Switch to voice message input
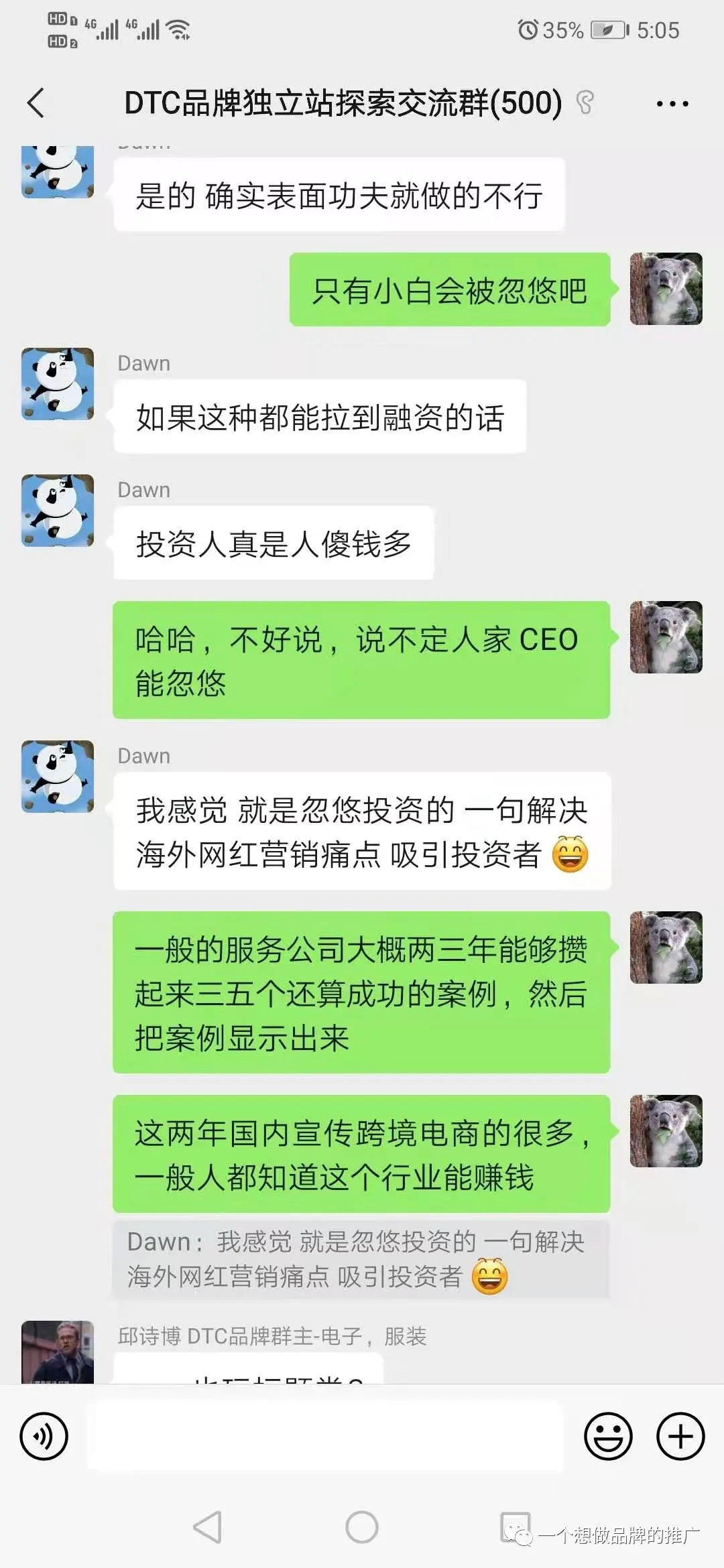Screen dimensions: 724x1568 [x=44, y=1436]
